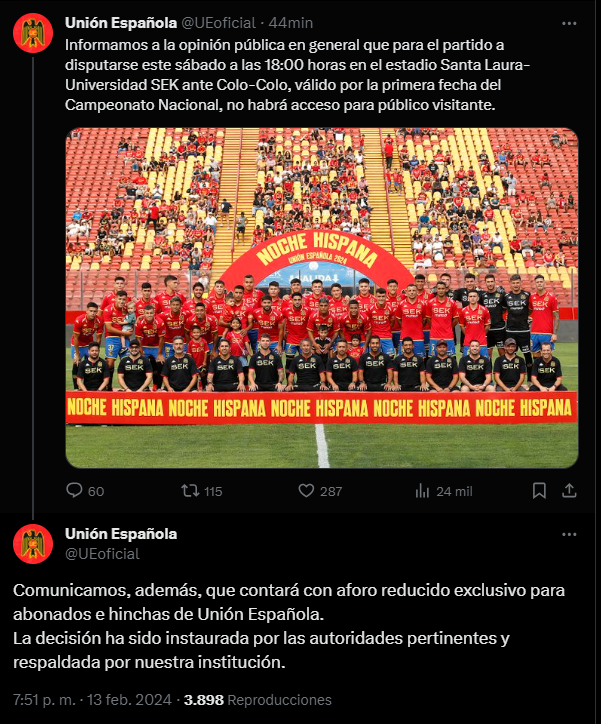Viewport: 601px width, 724px height.
Task: Reply to the first Unión Española tweet
Action: pos(73,490)
